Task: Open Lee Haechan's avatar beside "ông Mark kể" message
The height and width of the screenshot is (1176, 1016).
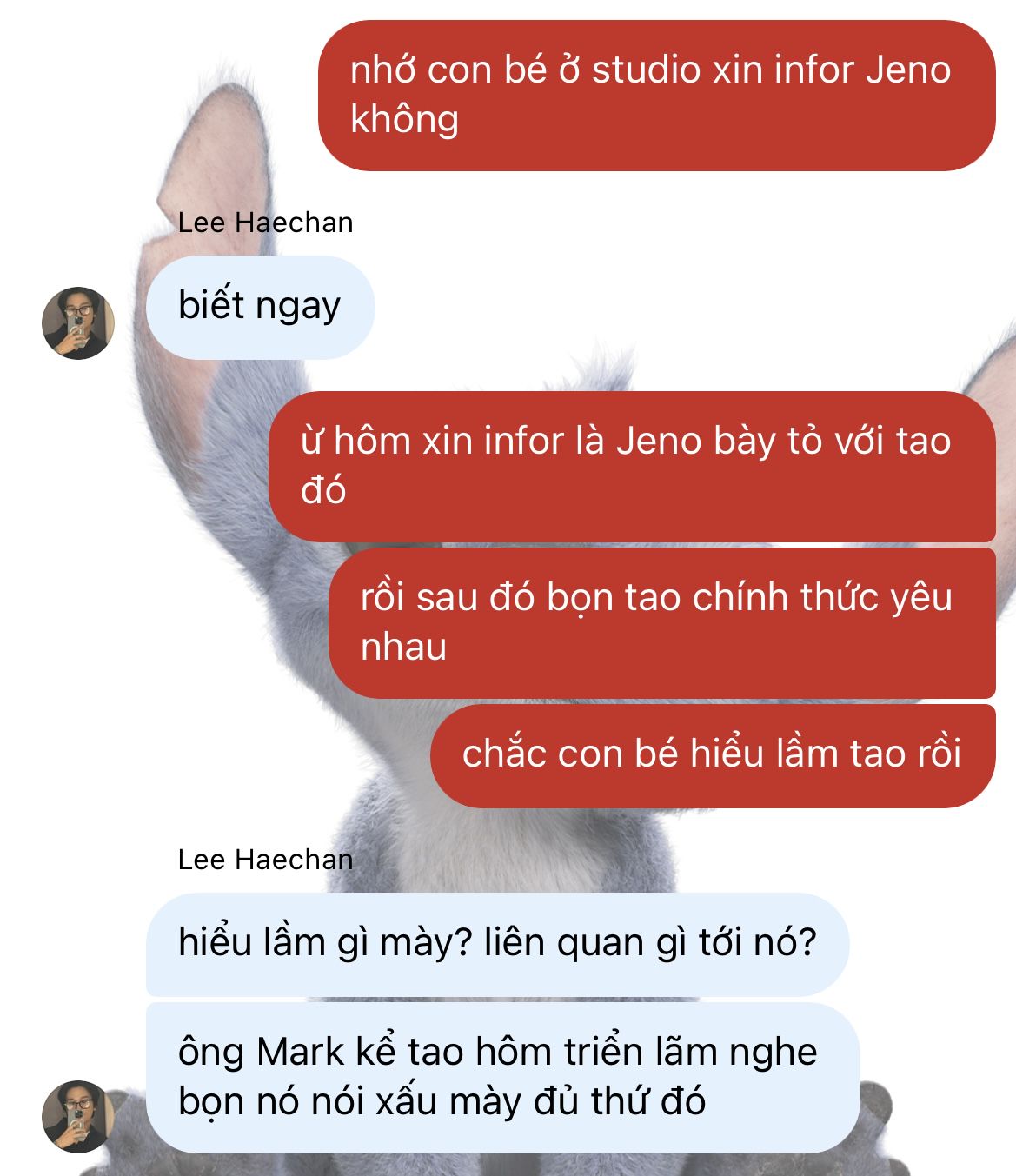Action: [78, 1116]
